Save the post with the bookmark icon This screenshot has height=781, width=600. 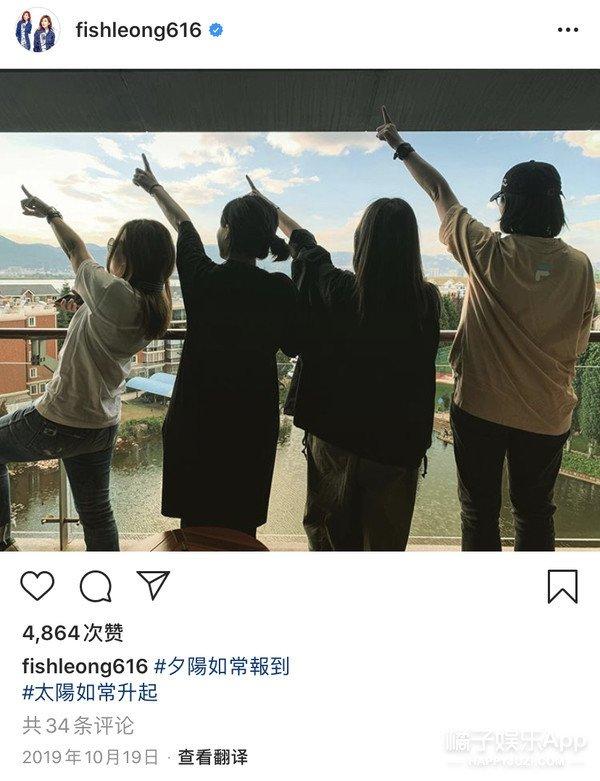[x=562, y=586]
